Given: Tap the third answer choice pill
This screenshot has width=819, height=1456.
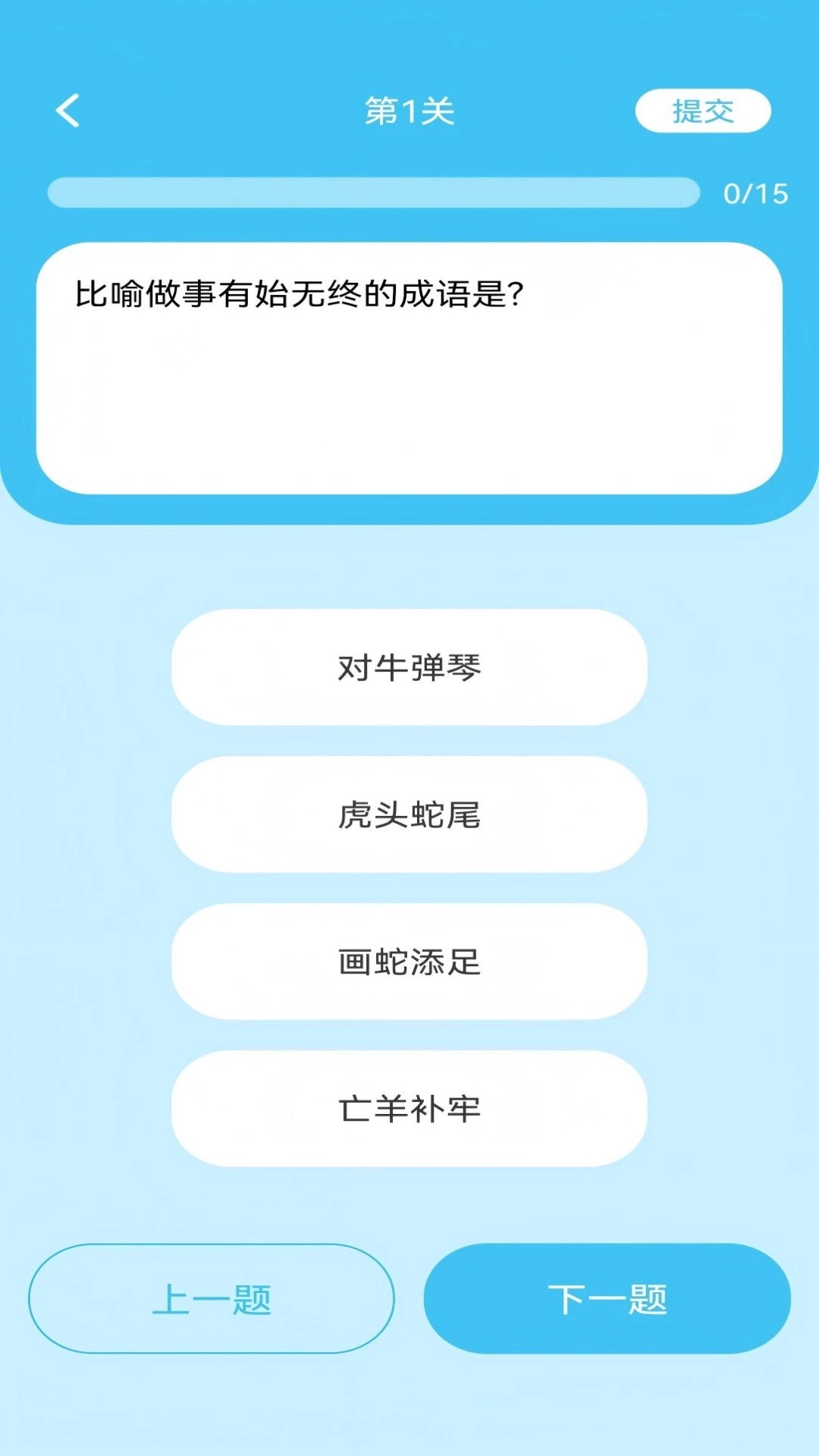Looking at the screenshot, I should 409,963.
